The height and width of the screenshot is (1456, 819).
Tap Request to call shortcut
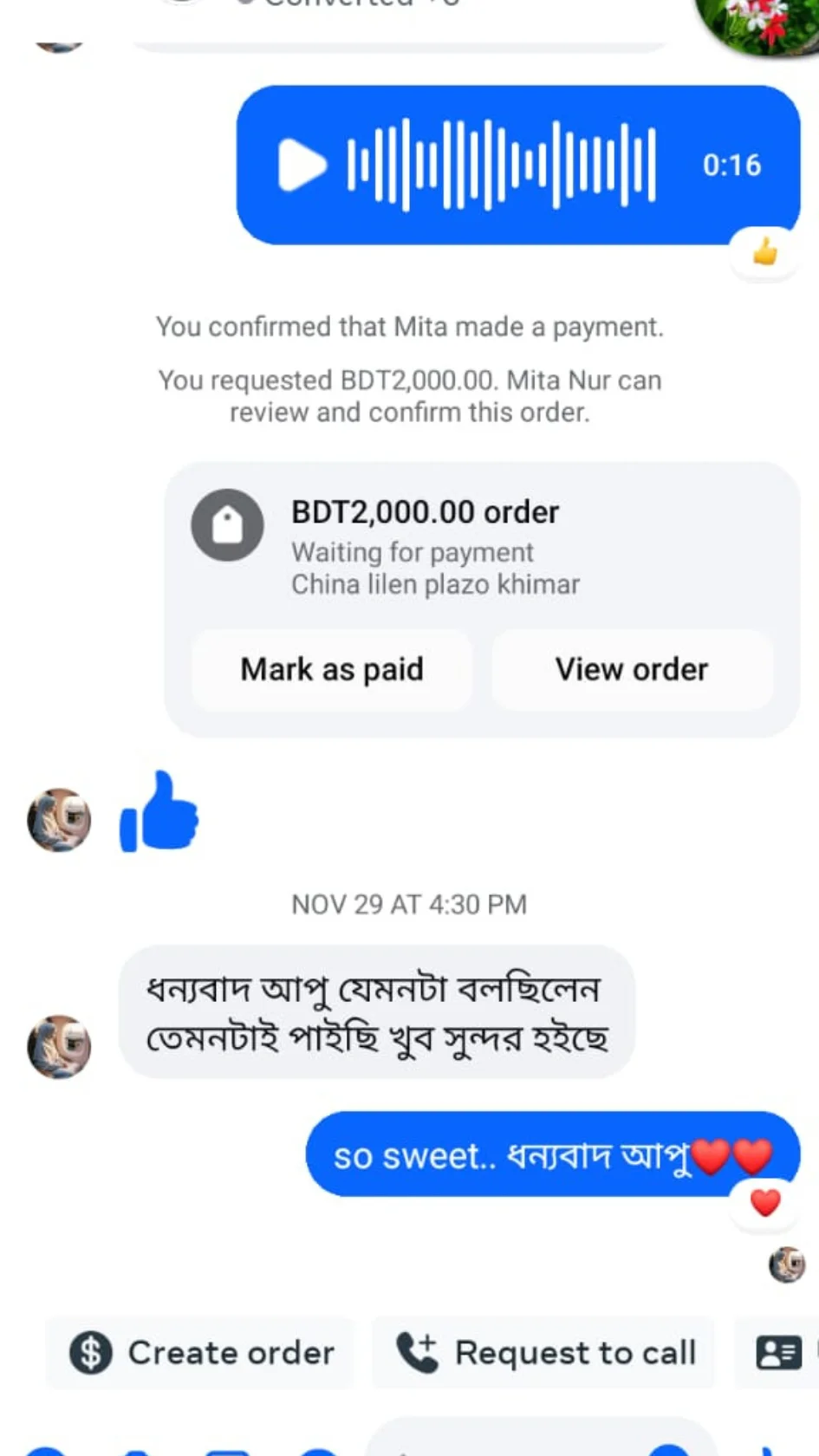[x=544, y=1353]
